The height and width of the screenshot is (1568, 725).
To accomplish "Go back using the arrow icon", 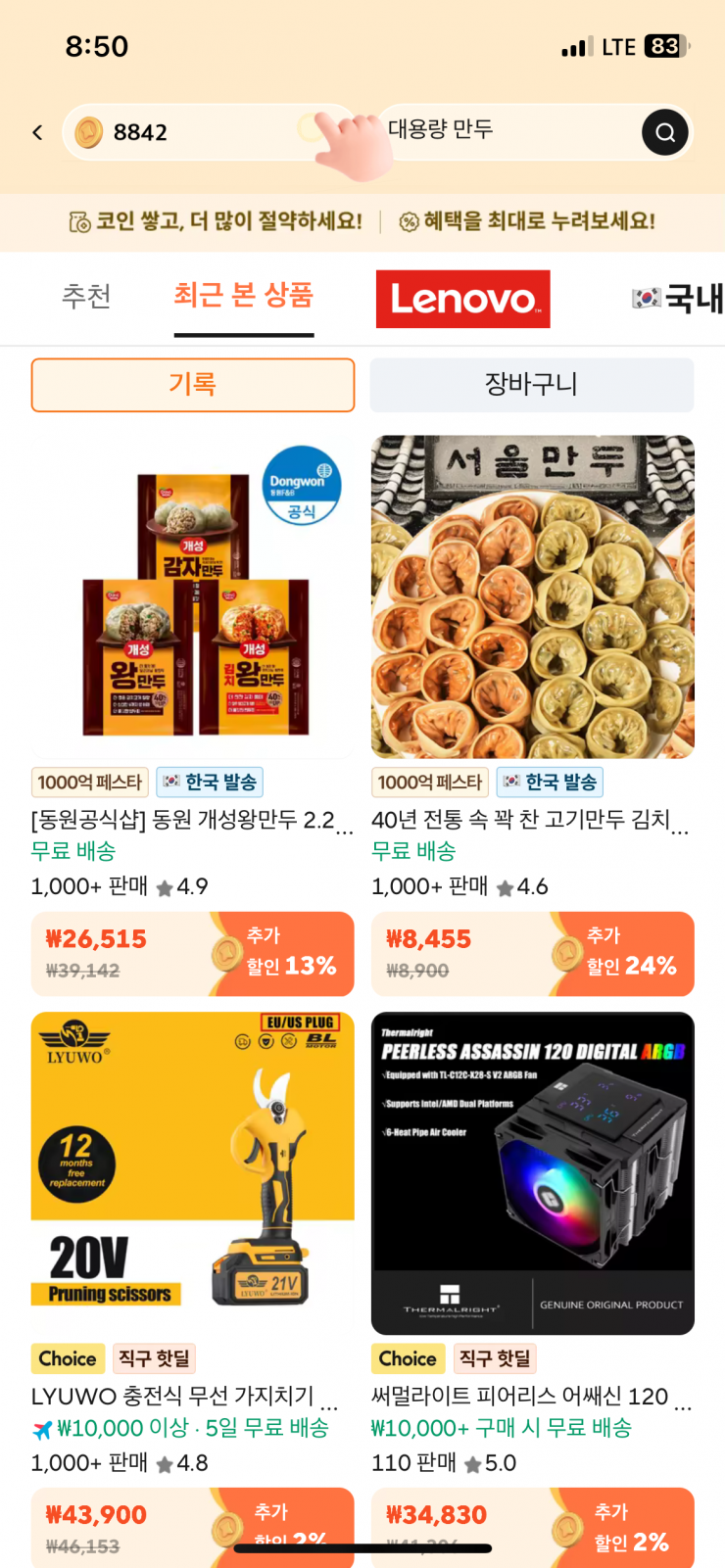I will pos(37,132).
